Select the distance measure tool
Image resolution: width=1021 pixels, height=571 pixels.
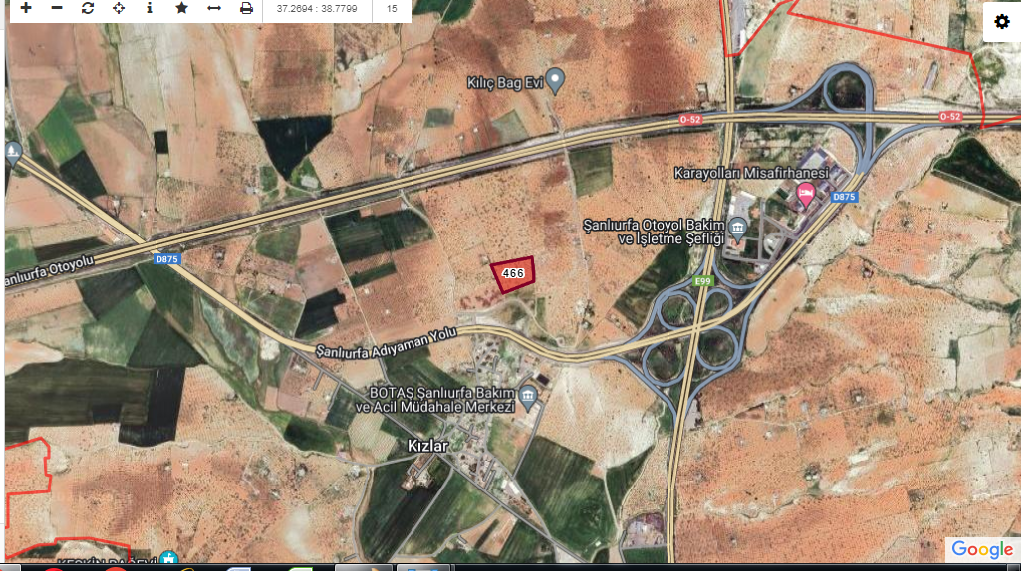pyautogui.click(x=214, y=8)
